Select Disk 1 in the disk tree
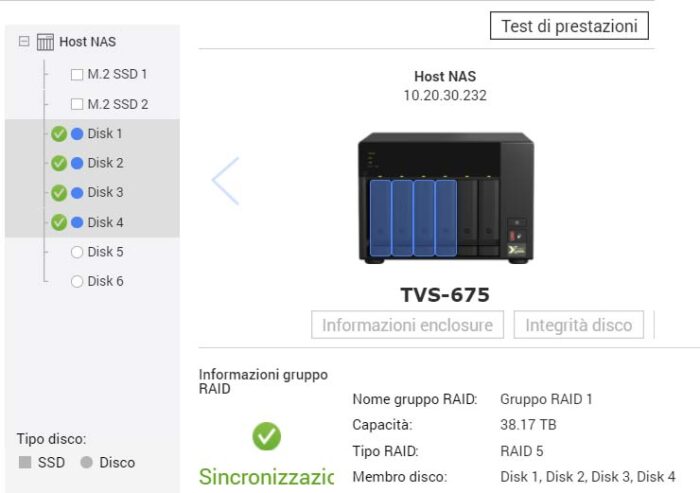The height and width of the screenshot is (493, 700). click(104, 133)
